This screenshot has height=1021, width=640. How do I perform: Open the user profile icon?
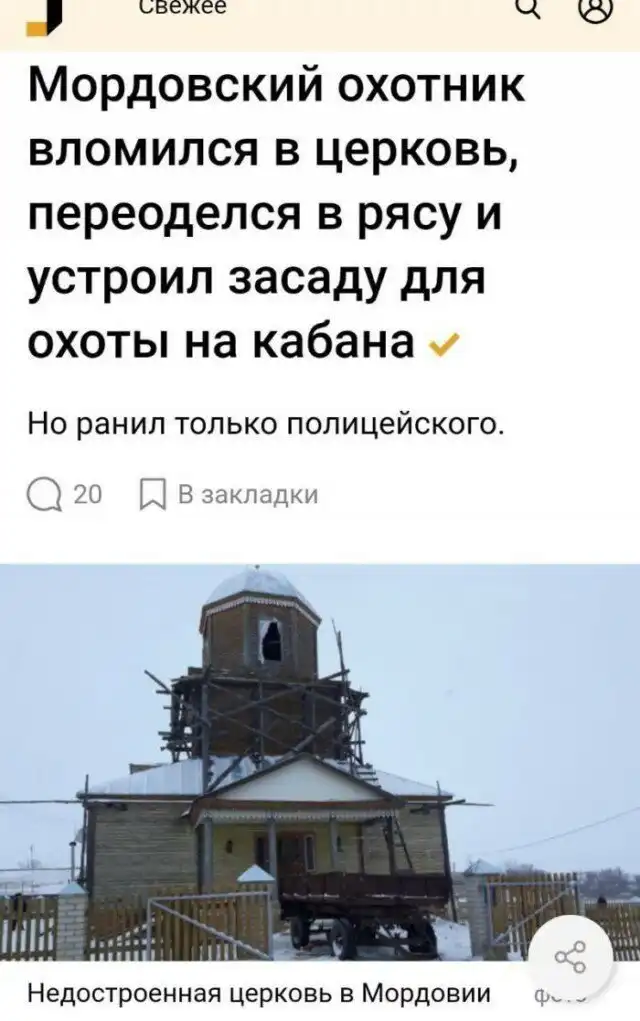pyautogui.click(x=598, y=10)
